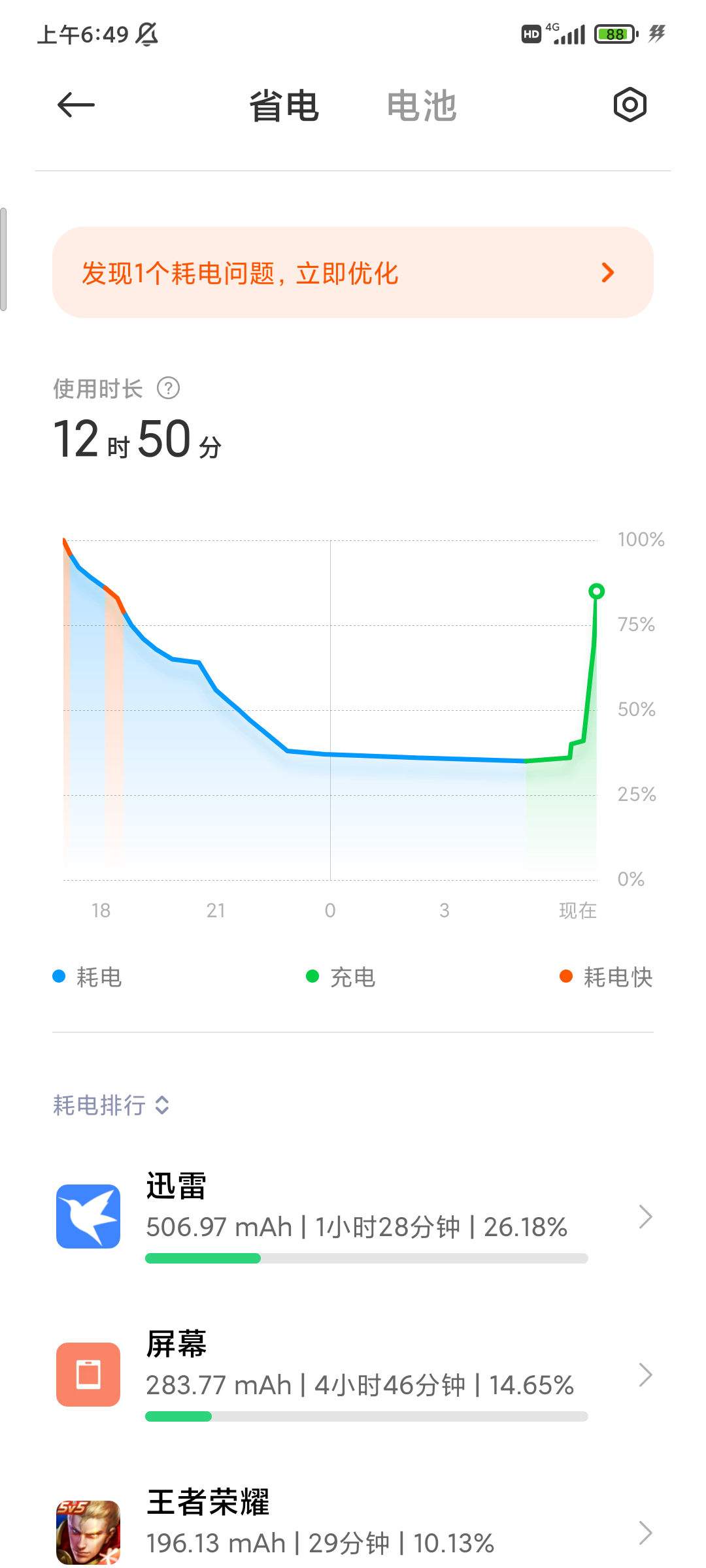The height and width of the screenshot is (1568, 706).
Task: Select the 省电 tab
Action: 284,105
